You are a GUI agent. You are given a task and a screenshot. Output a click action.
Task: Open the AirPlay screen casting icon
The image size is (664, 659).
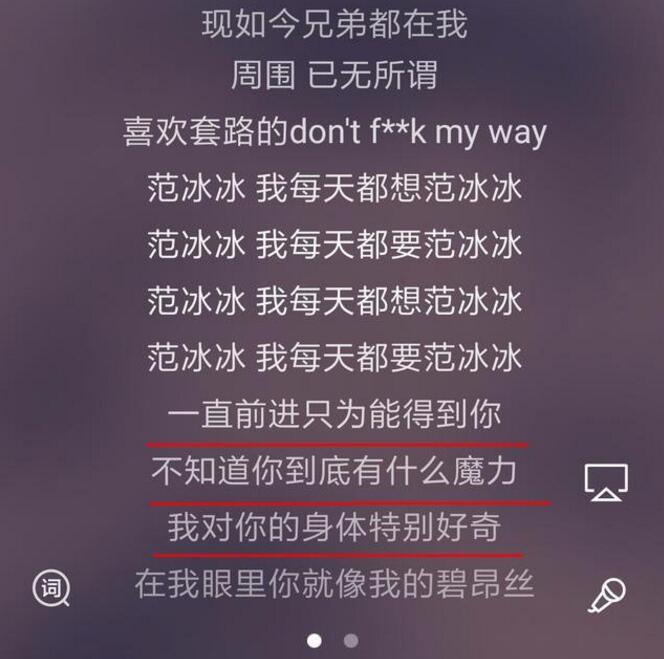click(x=606, y=483)
